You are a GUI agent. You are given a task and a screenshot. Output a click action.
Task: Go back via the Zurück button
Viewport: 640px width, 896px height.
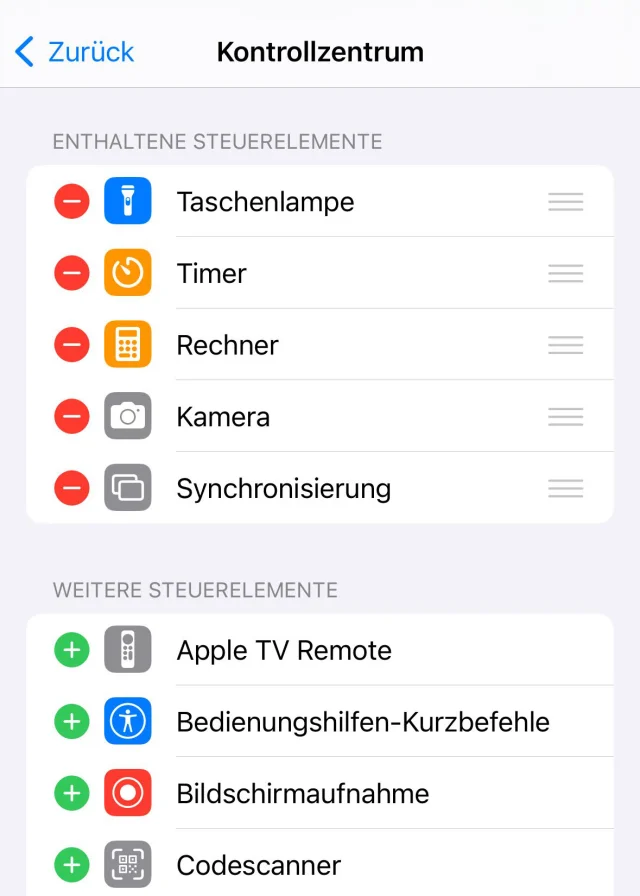point(75,52)
